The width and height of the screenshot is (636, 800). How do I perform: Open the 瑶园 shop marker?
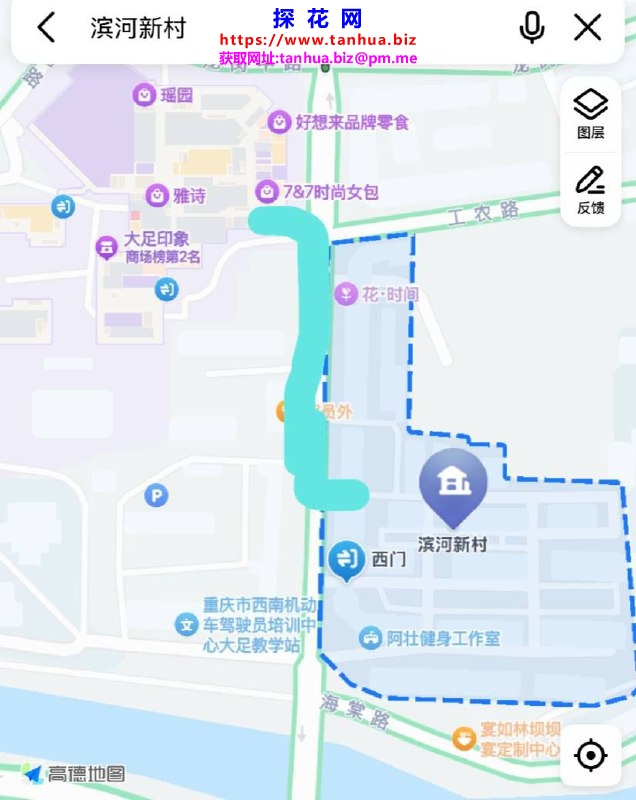(x=145, y=95)
